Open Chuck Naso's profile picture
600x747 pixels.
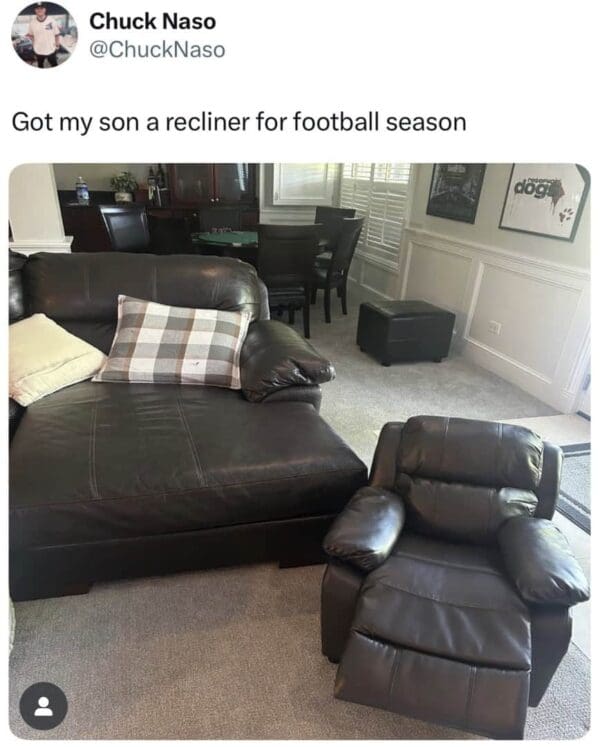[x=44, y=34]
